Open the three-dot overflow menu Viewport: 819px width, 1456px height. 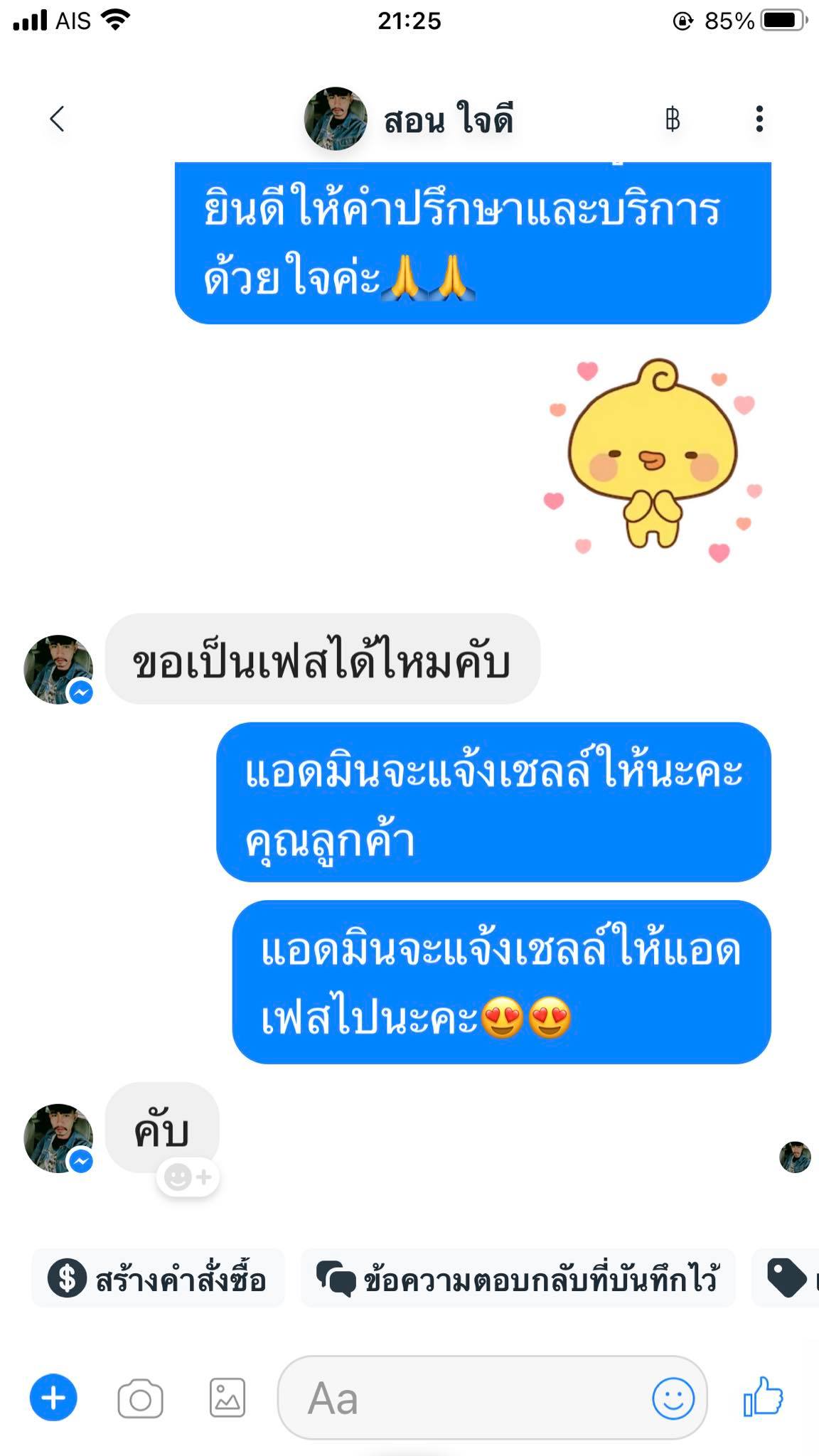pos(759,119)
